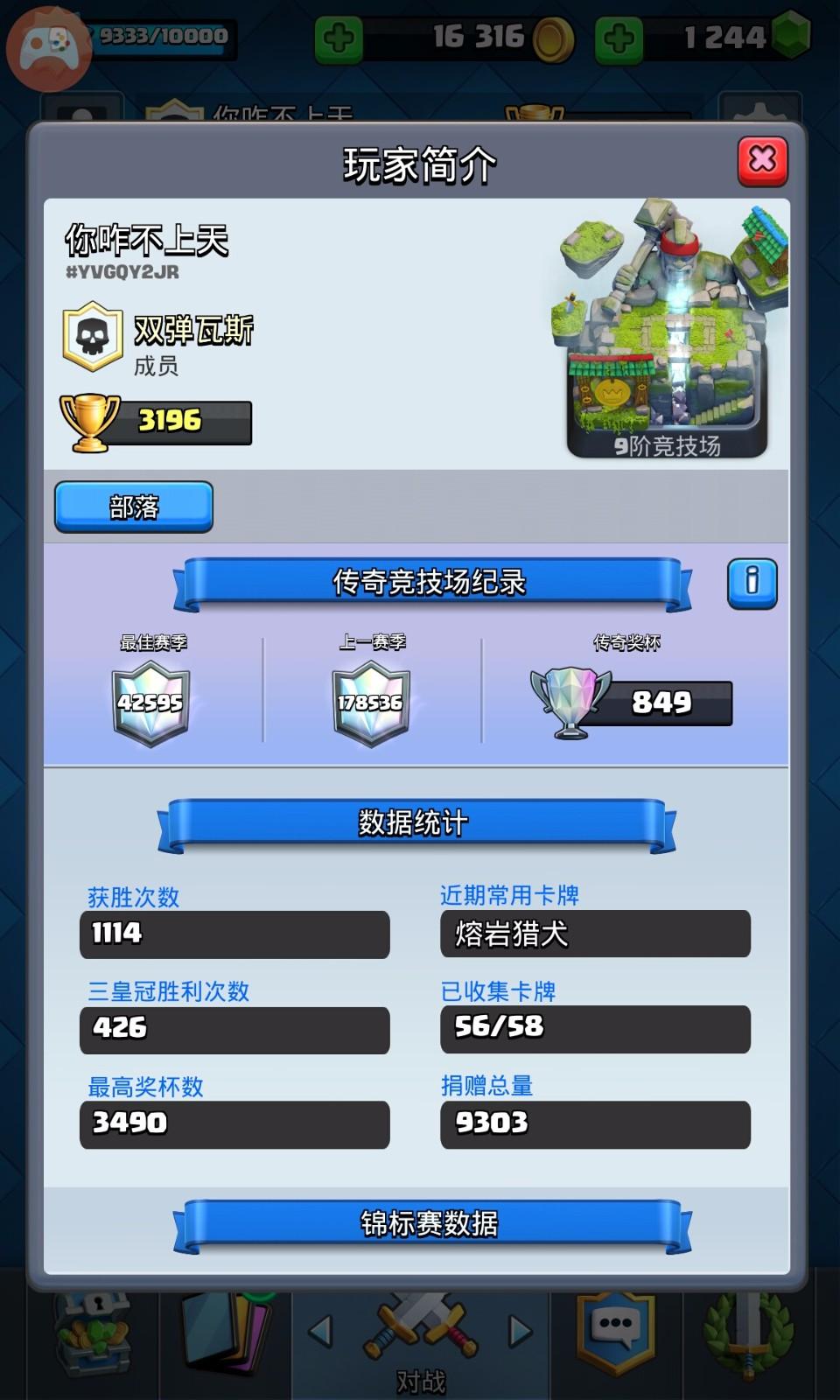840x1400 pixels.
Task: Tap the green plus to add gold
Action: tap(339, 38)
